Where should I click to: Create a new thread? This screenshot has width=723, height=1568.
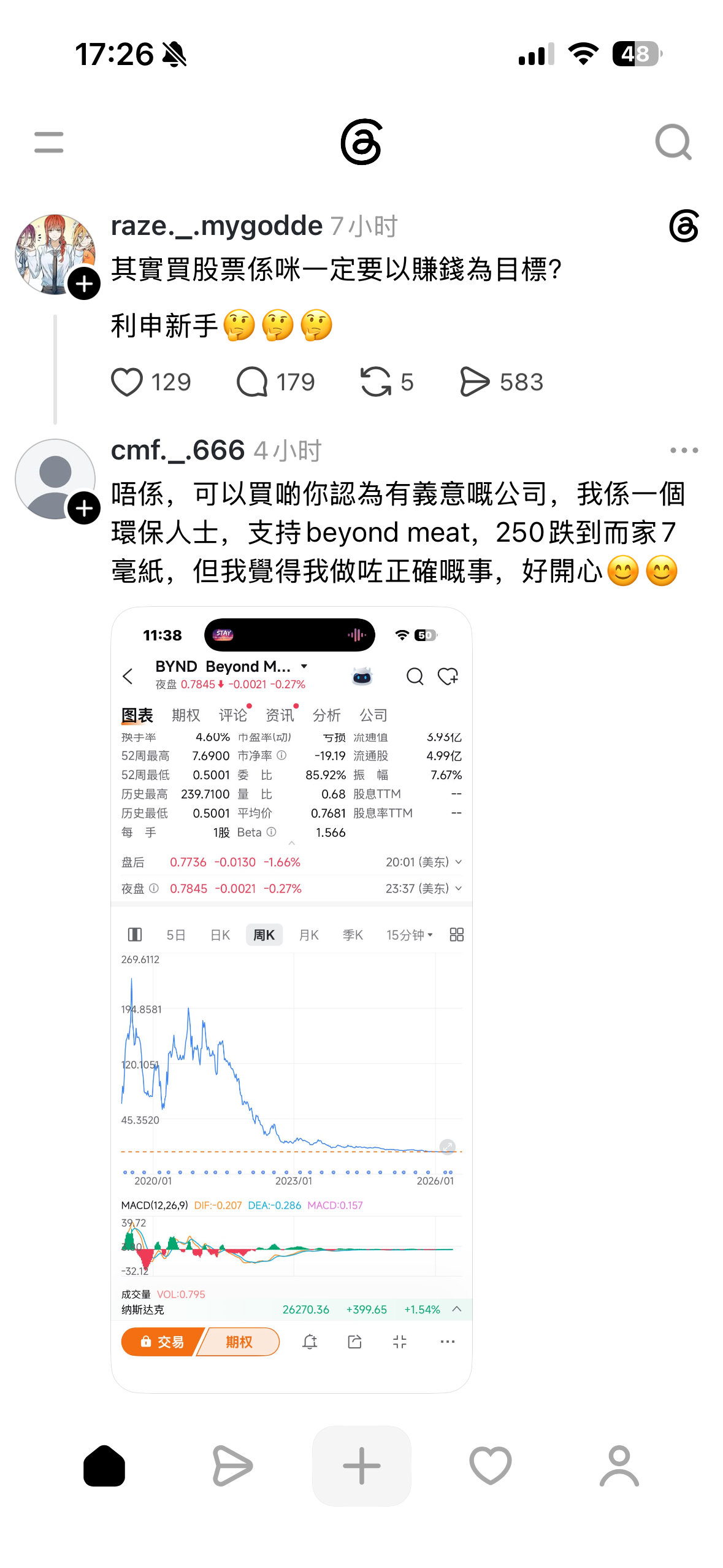pos(362,1466)
